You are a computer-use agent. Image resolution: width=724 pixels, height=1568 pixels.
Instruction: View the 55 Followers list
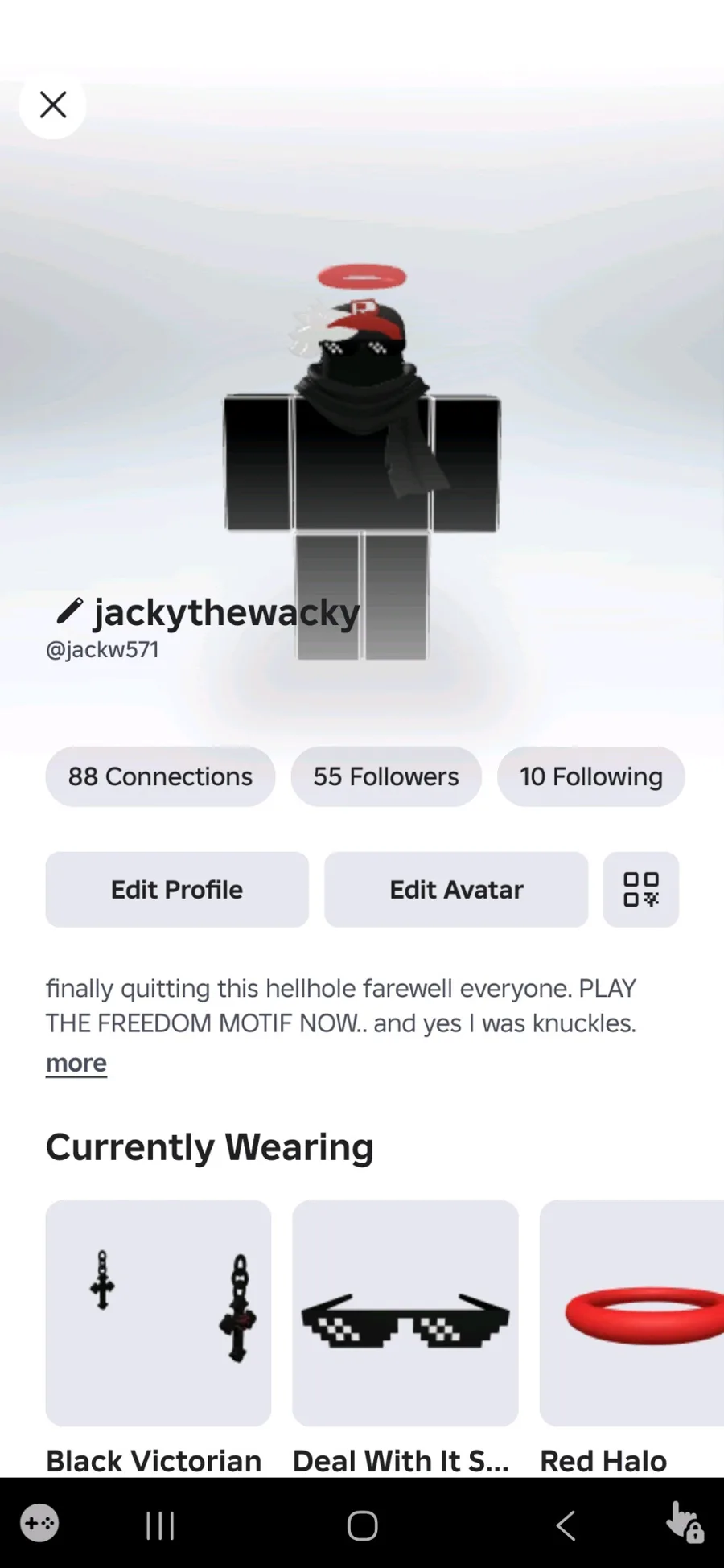coord(386,776)
